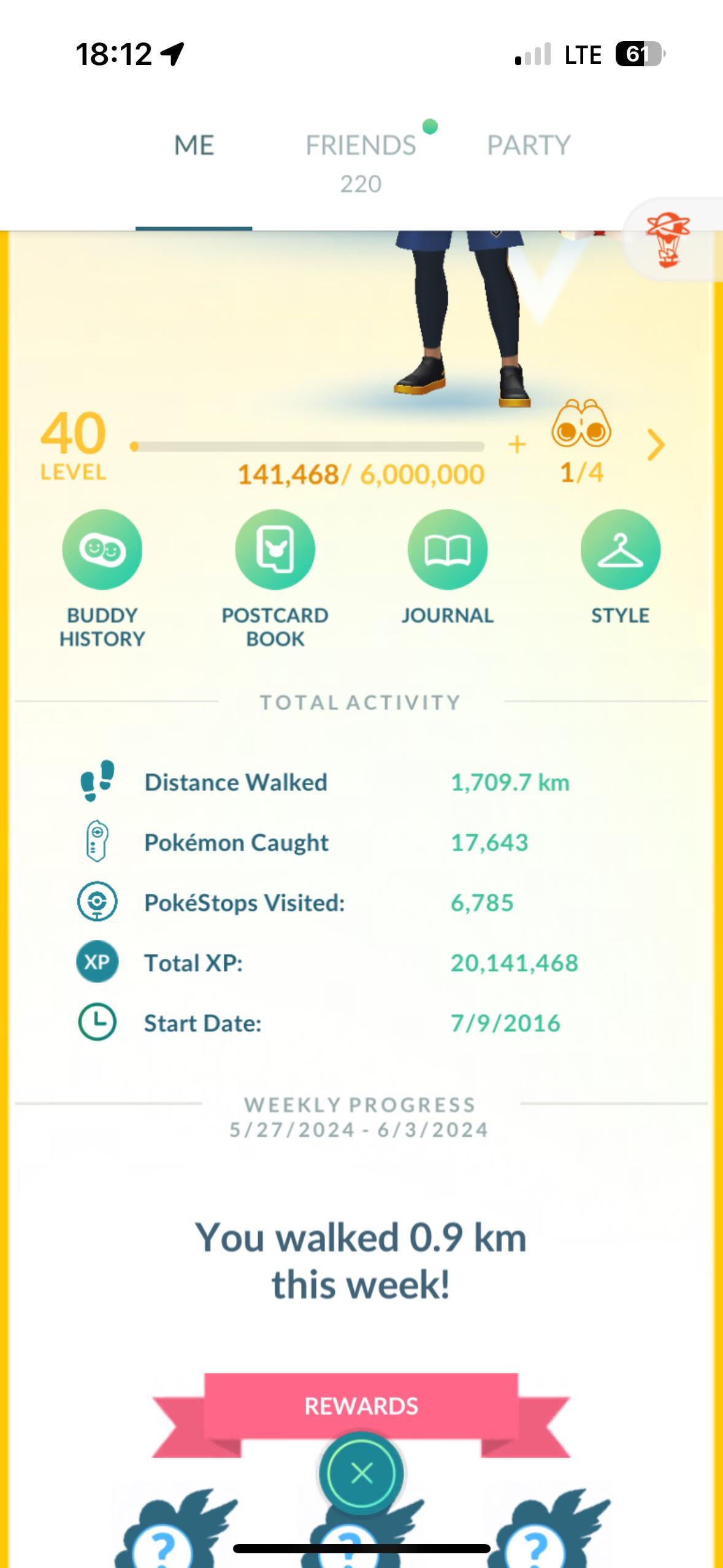Viewport: 723px width, 1568px height.
Task: Open the Style customization
Action: pos(620,550)
